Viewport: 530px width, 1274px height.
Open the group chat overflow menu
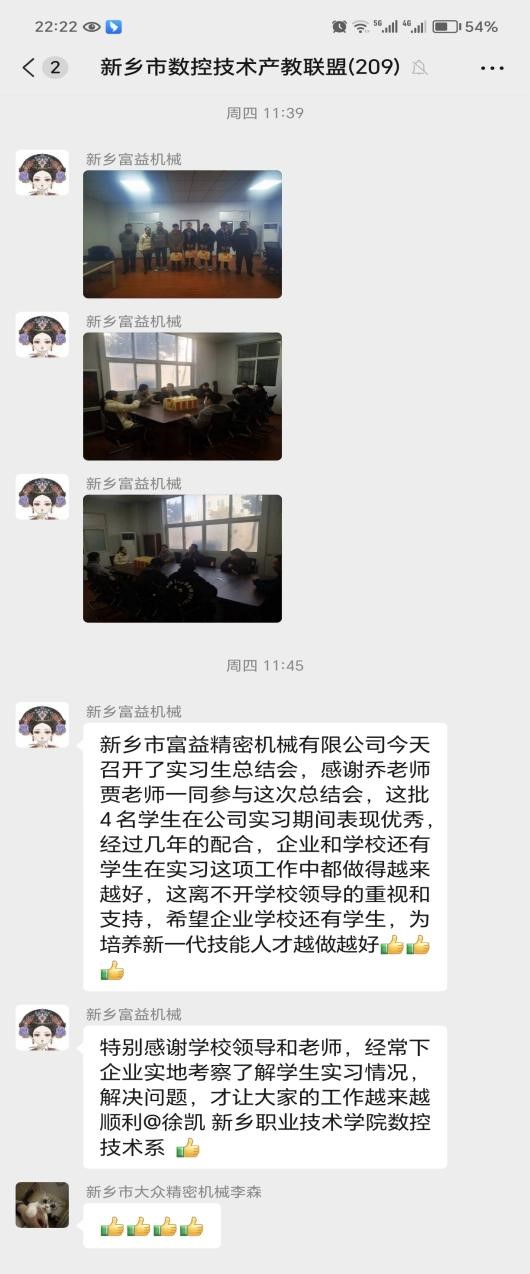tap(492, 68)
